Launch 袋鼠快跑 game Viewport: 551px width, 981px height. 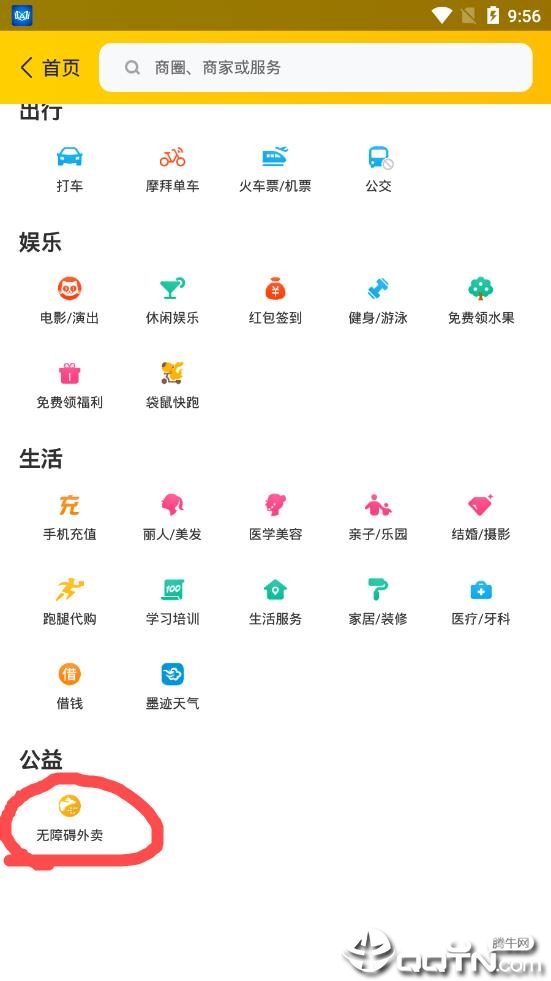pyautogui.click(x=172, y=386)
